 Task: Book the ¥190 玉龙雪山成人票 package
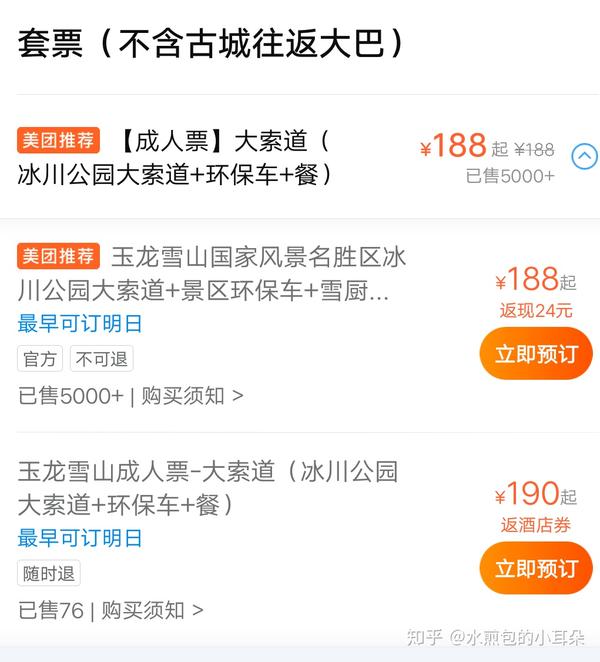pyautogui.click(x=536, y=568)
